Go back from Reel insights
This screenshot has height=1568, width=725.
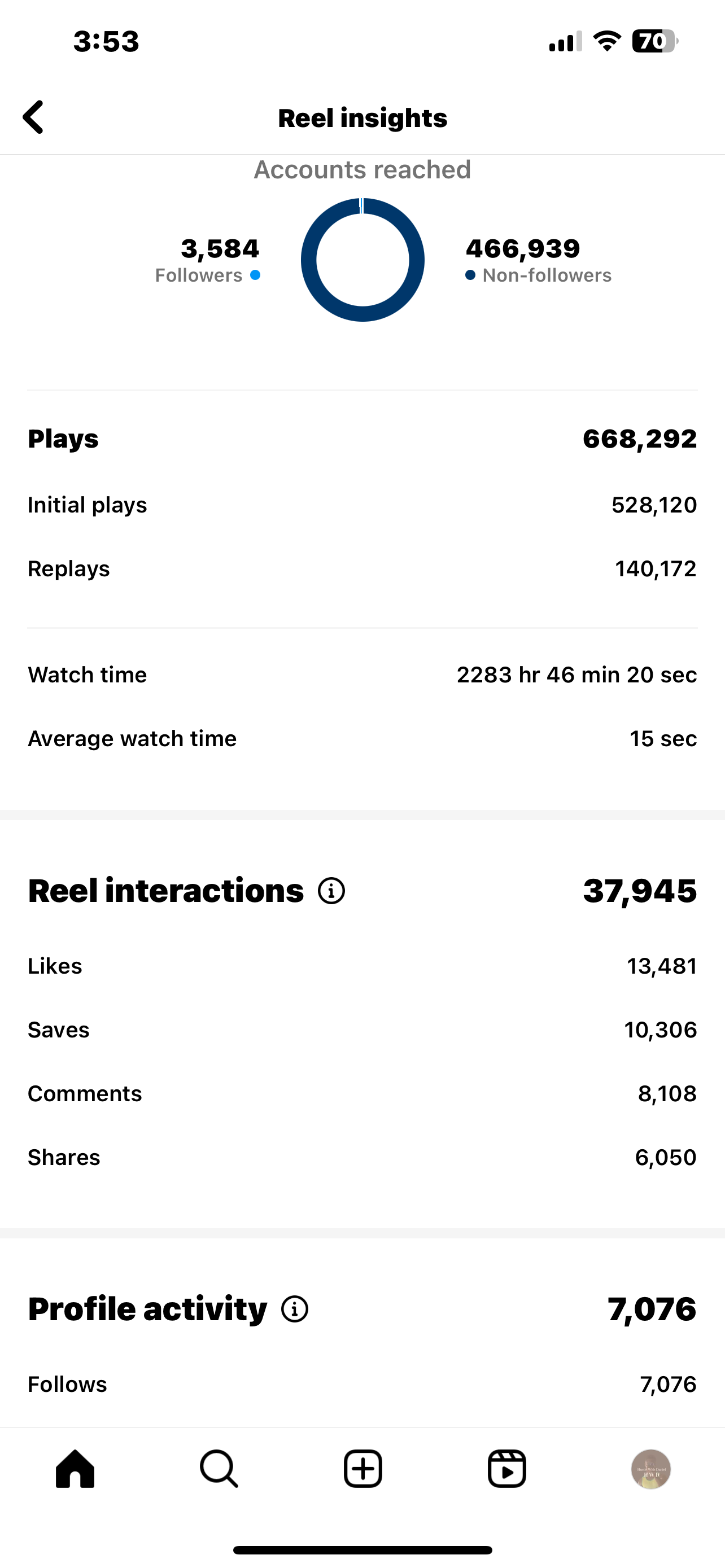[33, 117]
